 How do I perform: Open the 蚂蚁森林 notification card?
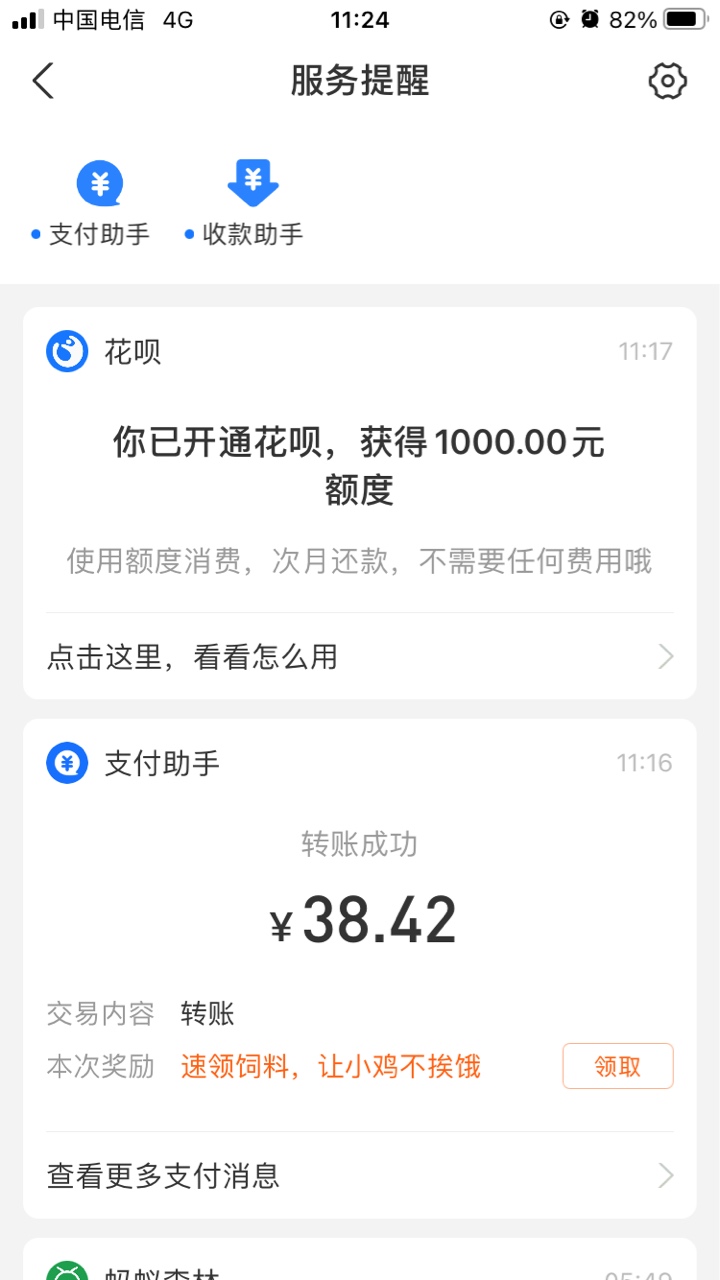coord(360,1260)
